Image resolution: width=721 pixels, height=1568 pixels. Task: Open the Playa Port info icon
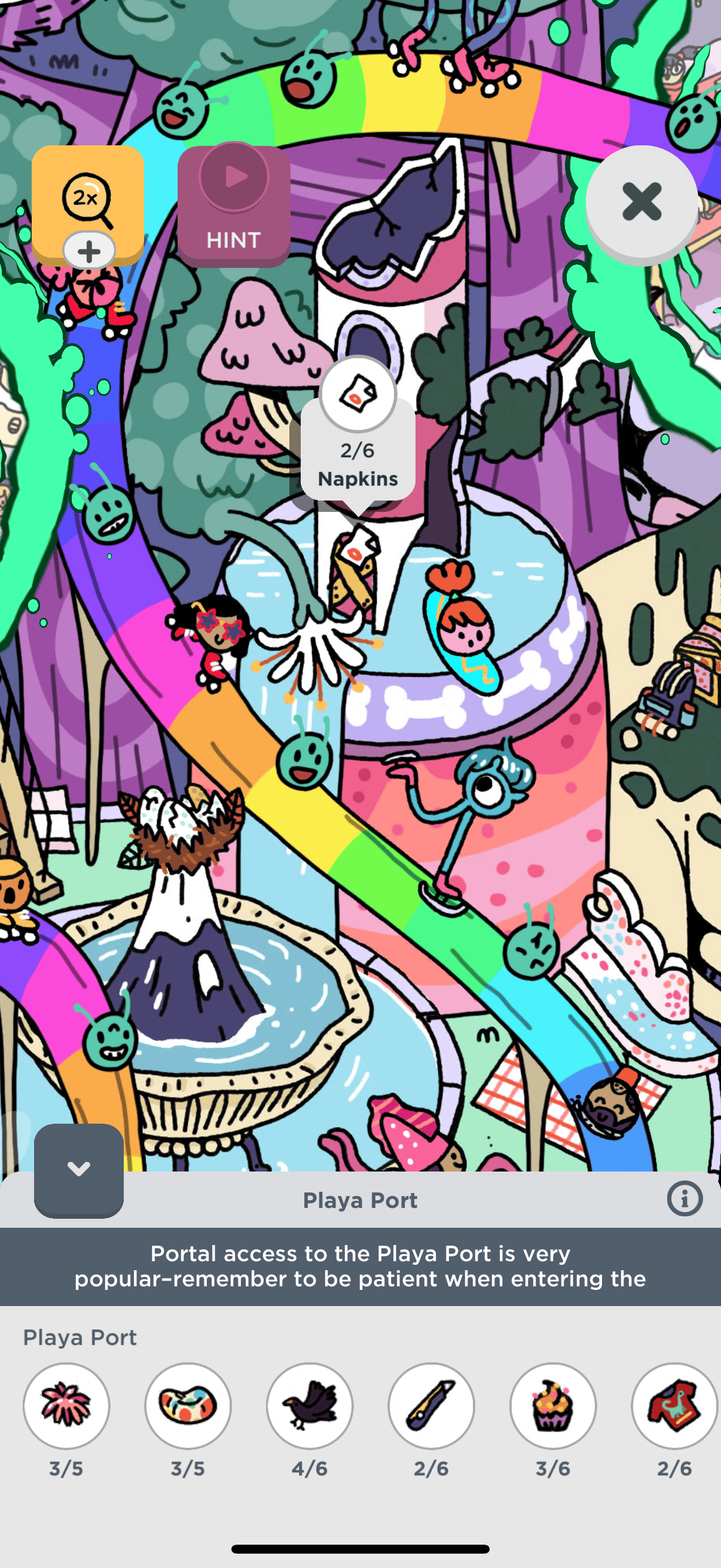(685, 1198)
